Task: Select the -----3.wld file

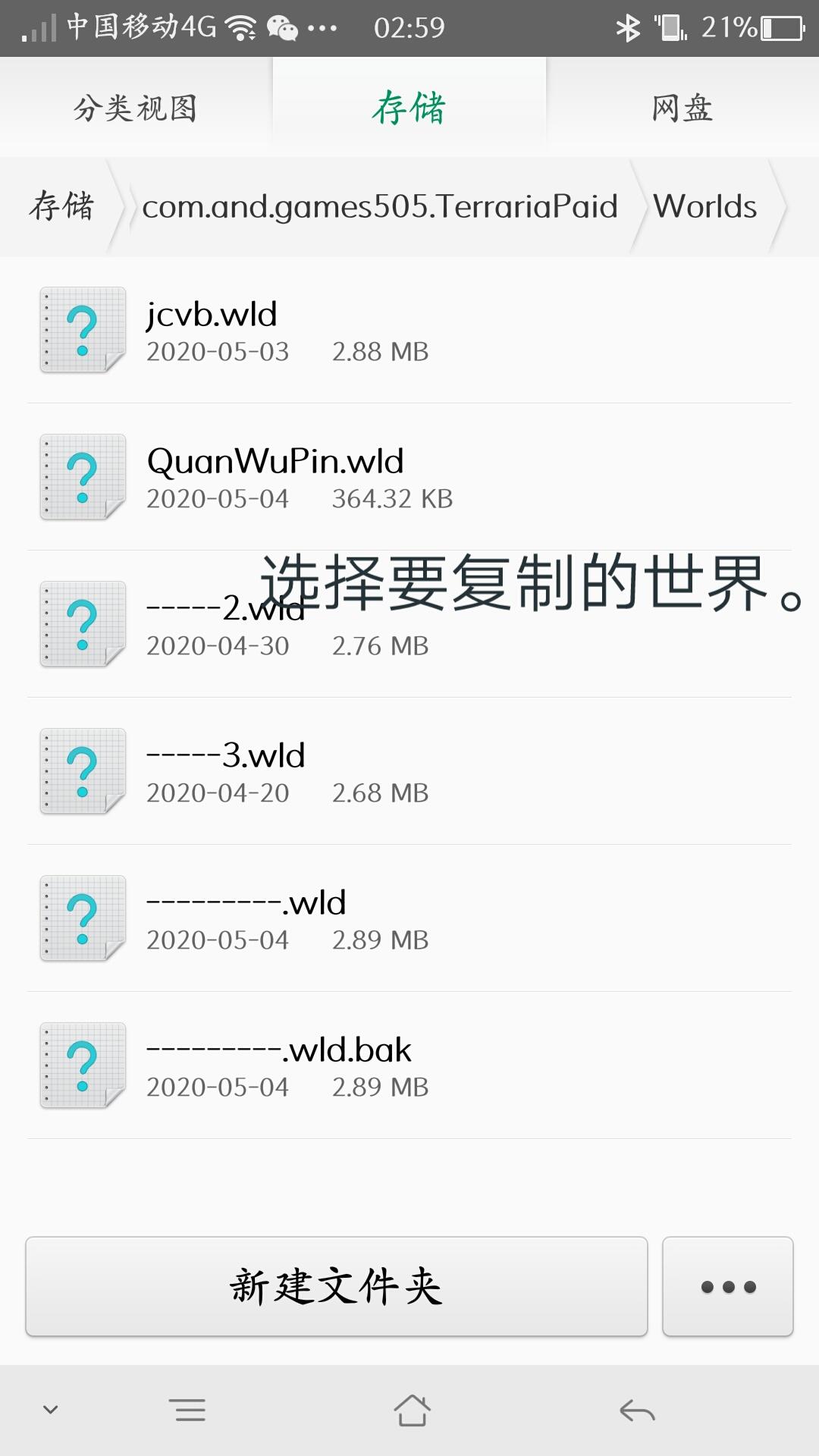Action: [409, 771]
